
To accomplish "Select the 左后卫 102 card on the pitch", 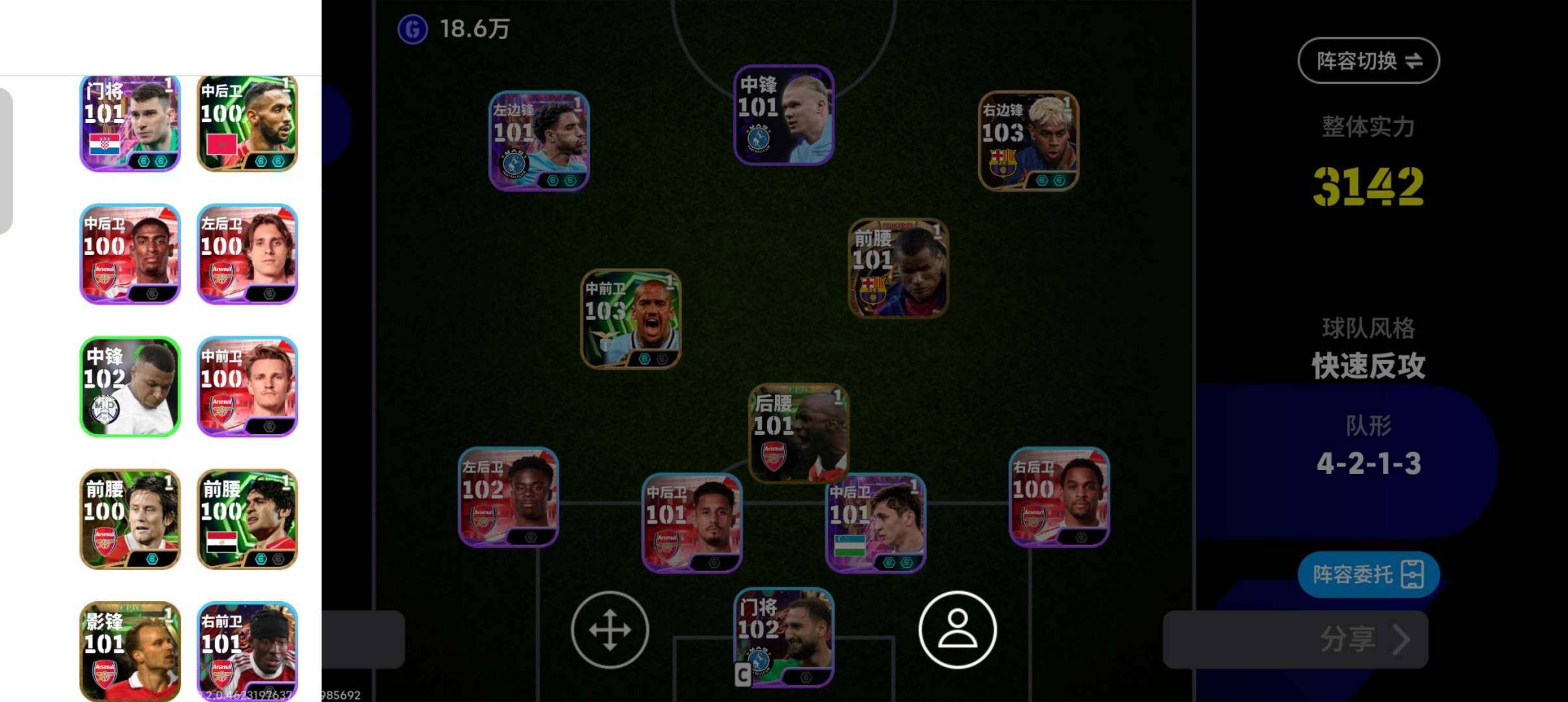I will [x=508, y=497].
